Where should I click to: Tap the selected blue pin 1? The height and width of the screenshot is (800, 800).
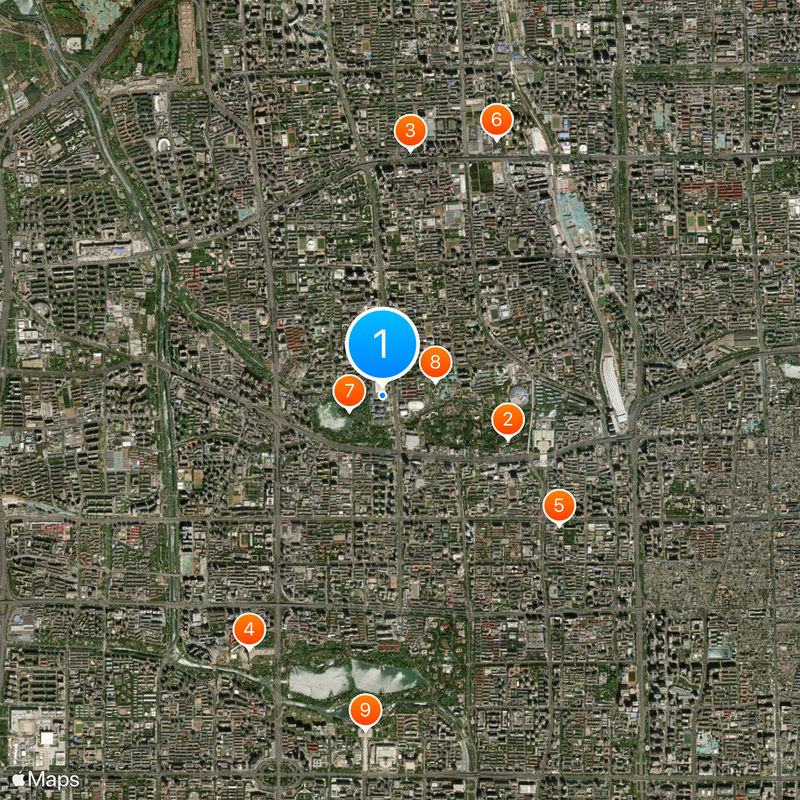click(382, 344)
